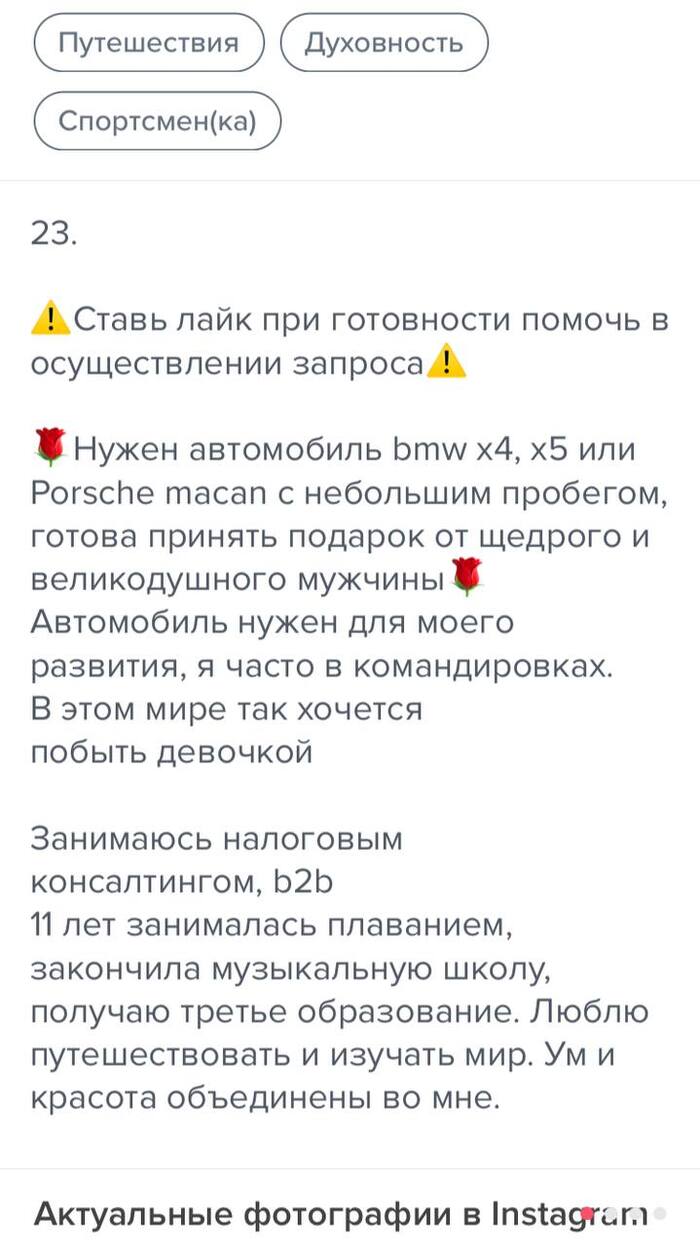Select the Путешествия interest chip
Viewport: 700px width, 1246px height.
149,43
